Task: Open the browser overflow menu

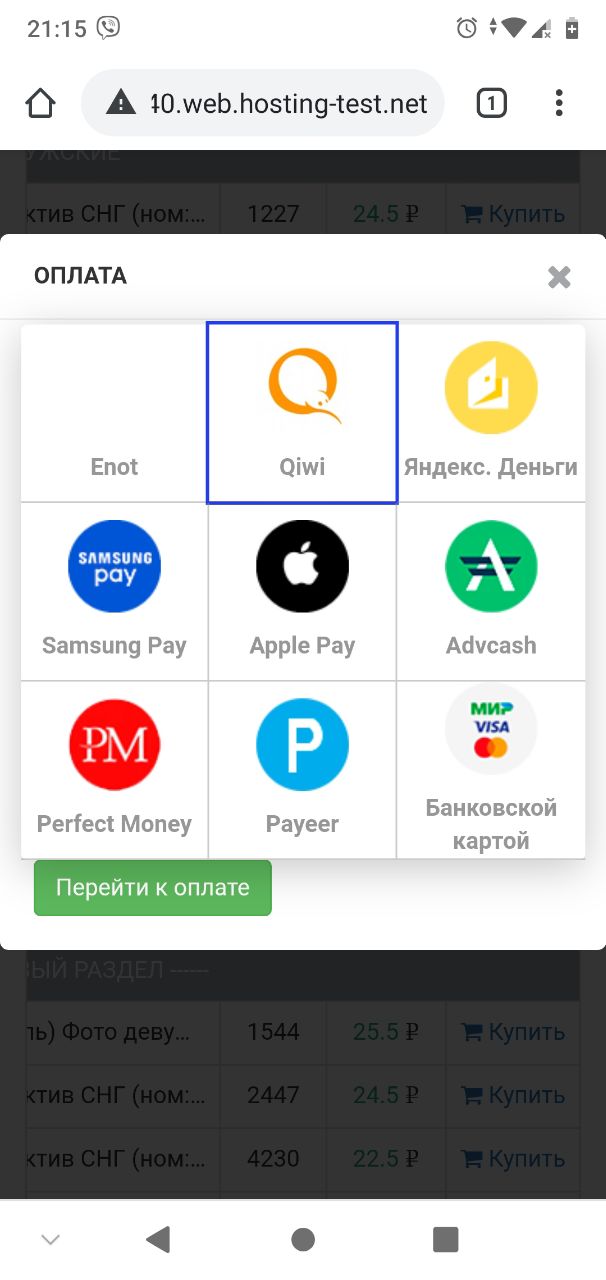Action: 559,103
